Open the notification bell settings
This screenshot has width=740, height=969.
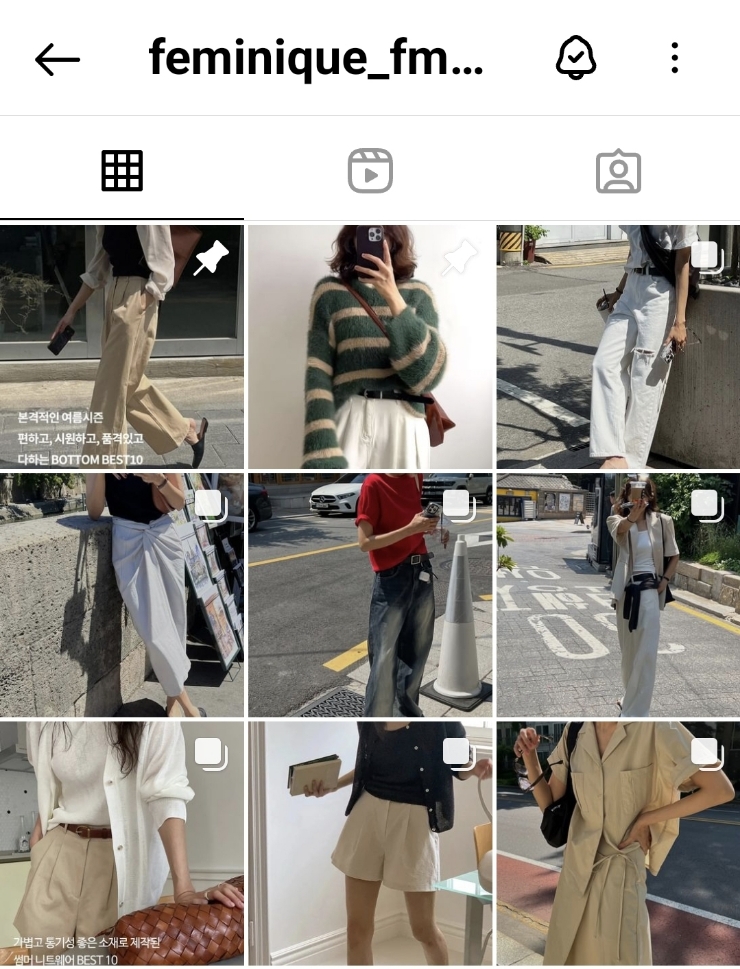pos(575,59)
